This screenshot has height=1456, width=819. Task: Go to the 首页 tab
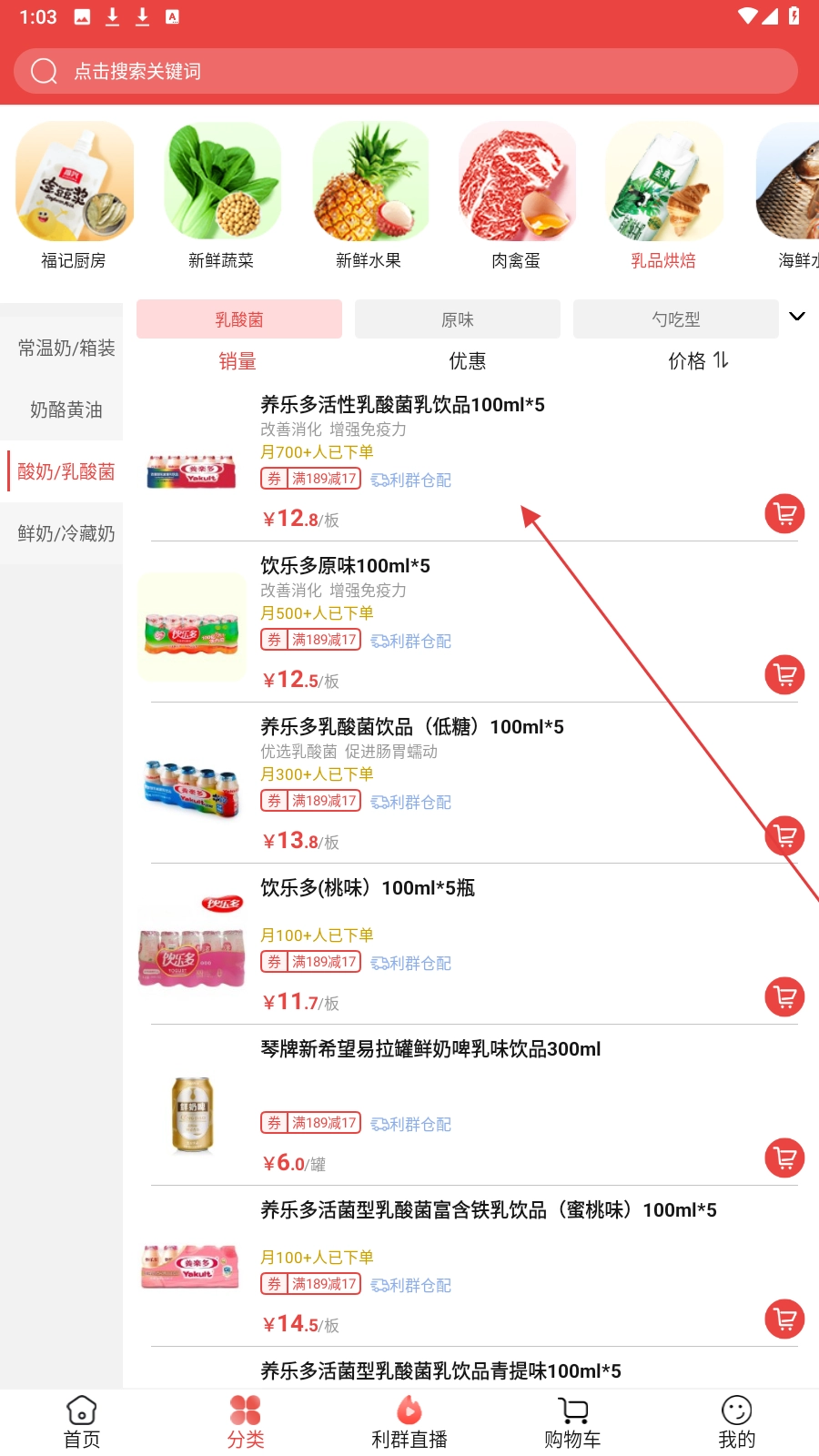(x=82, y=1421)
